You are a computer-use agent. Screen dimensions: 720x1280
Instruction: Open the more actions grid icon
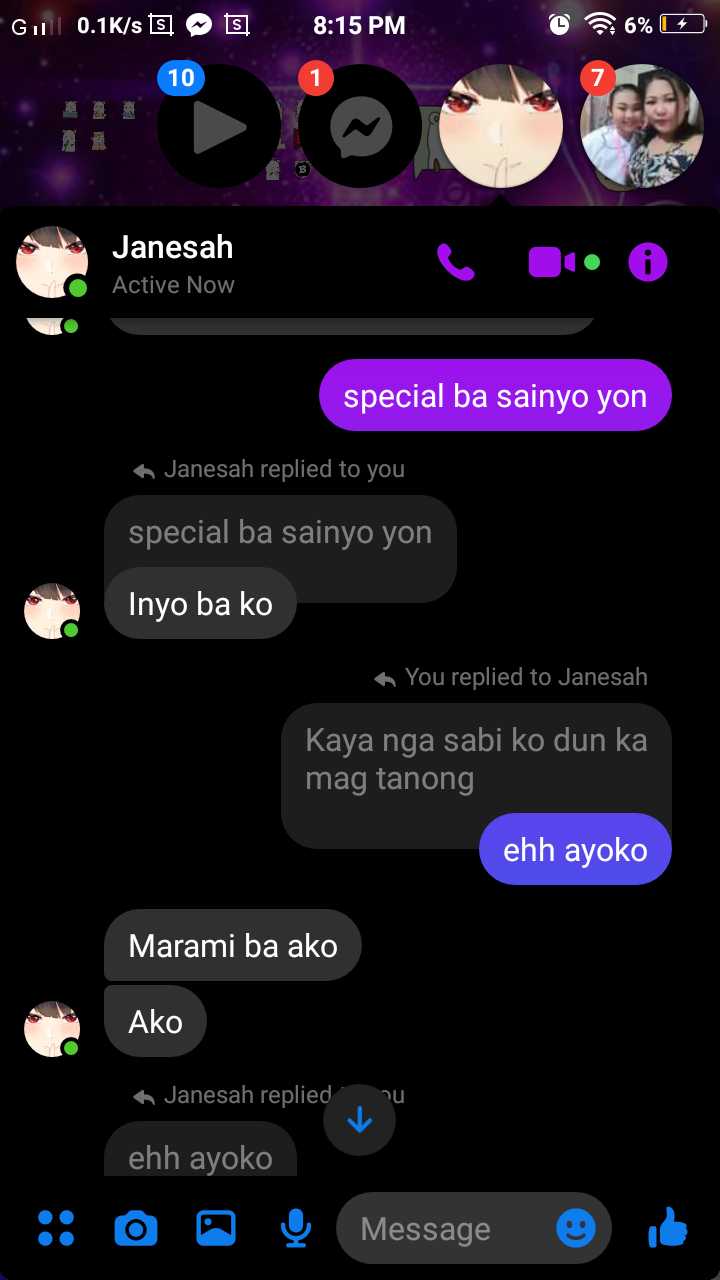pos(56,1228)
